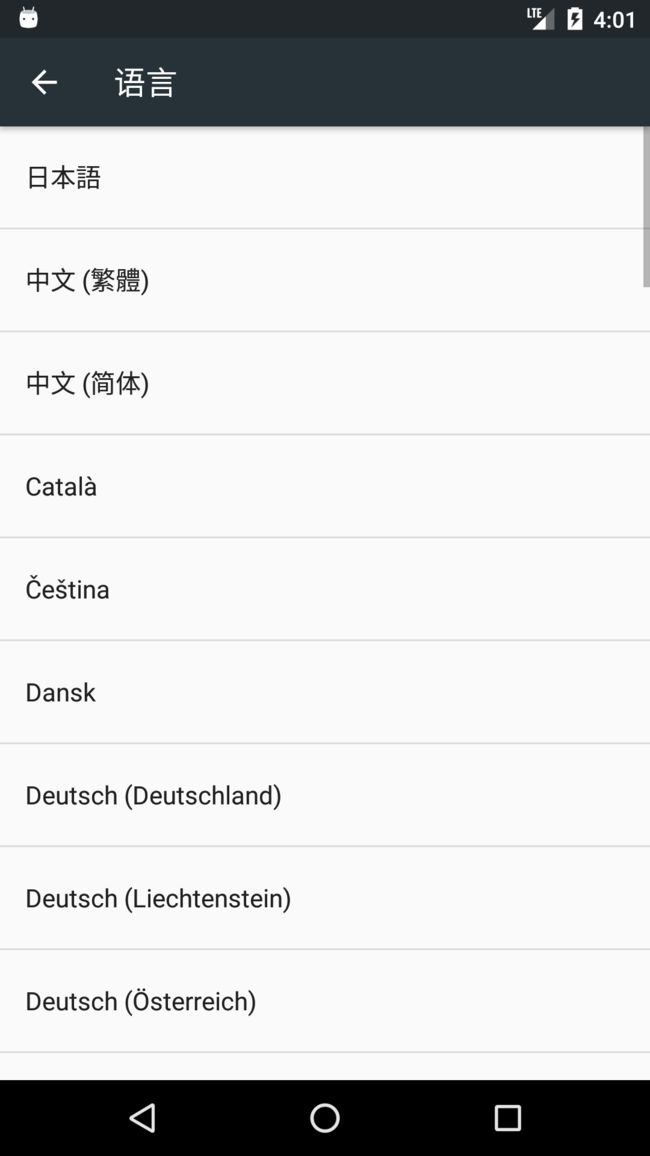The height and width of the screenshot is (1156, 650).
Task: Select Català from the list
Action: [325, 487]
